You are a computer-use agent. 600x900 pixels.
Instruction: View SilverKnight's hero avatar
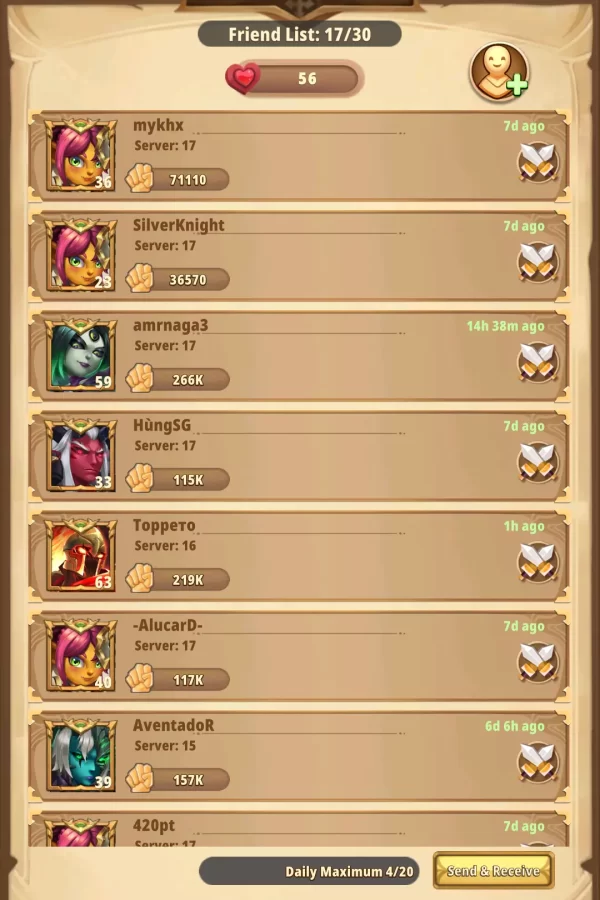[81, 256]
